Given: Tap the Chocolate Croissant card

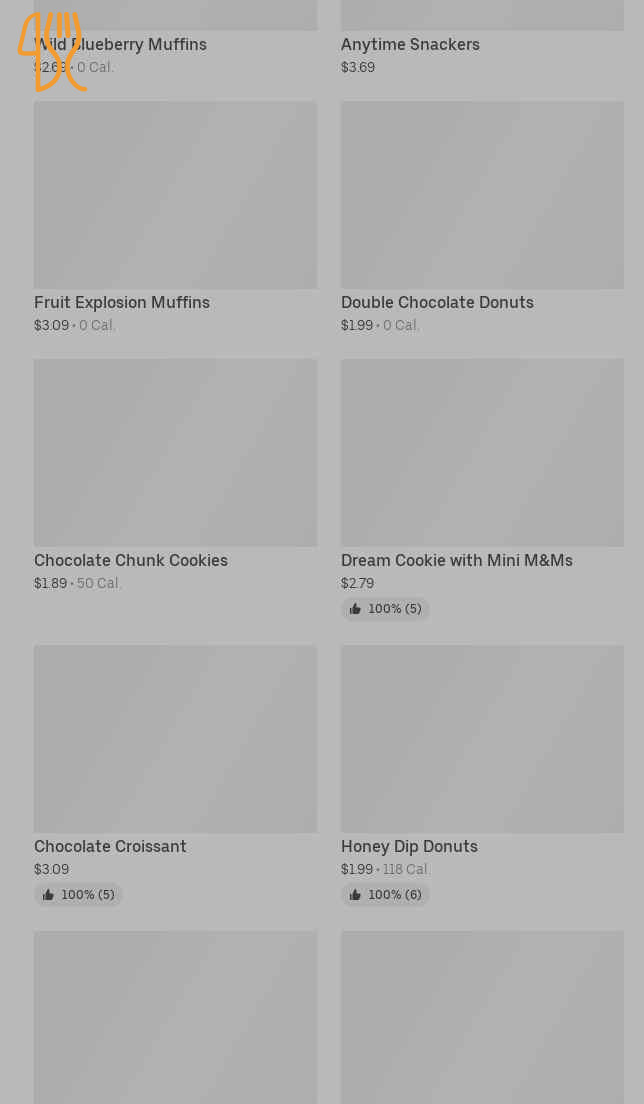Looking at the screenshot, I should coord(175,775).
